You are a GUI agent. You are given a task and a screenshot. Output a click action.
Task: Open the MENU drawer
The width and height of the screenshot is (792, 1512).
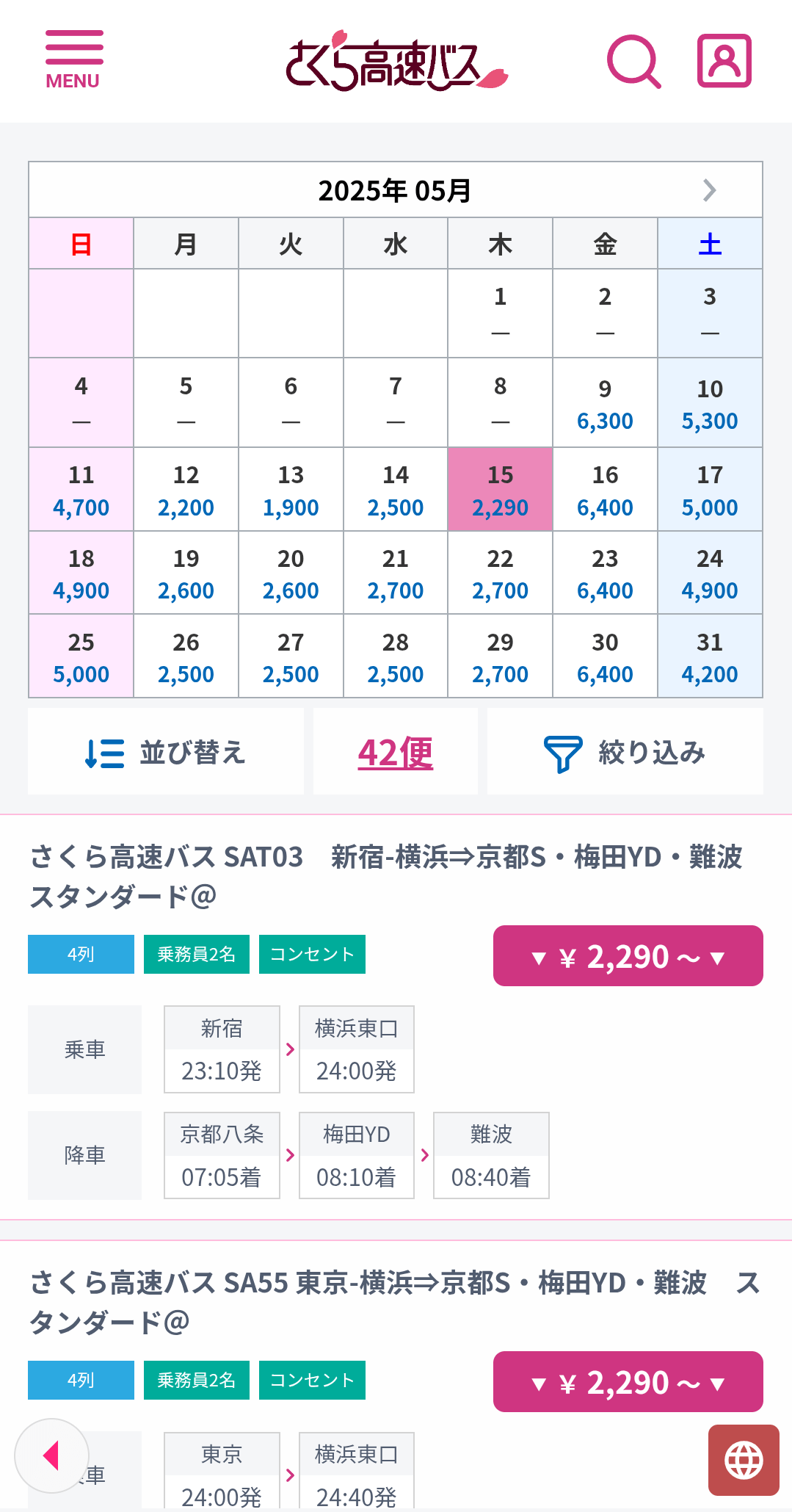73,59
